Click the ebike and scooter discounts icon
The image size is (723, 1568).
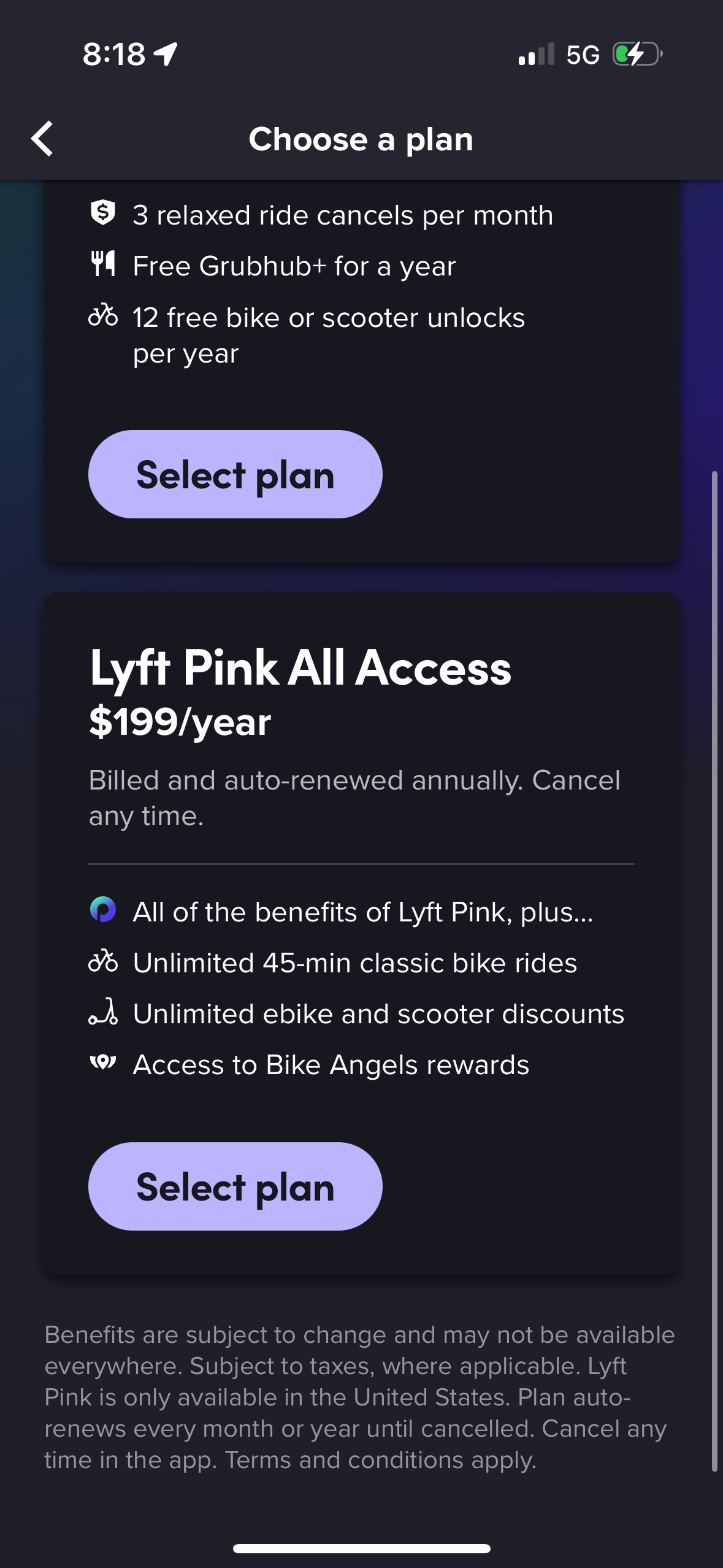coord(102,1013)
